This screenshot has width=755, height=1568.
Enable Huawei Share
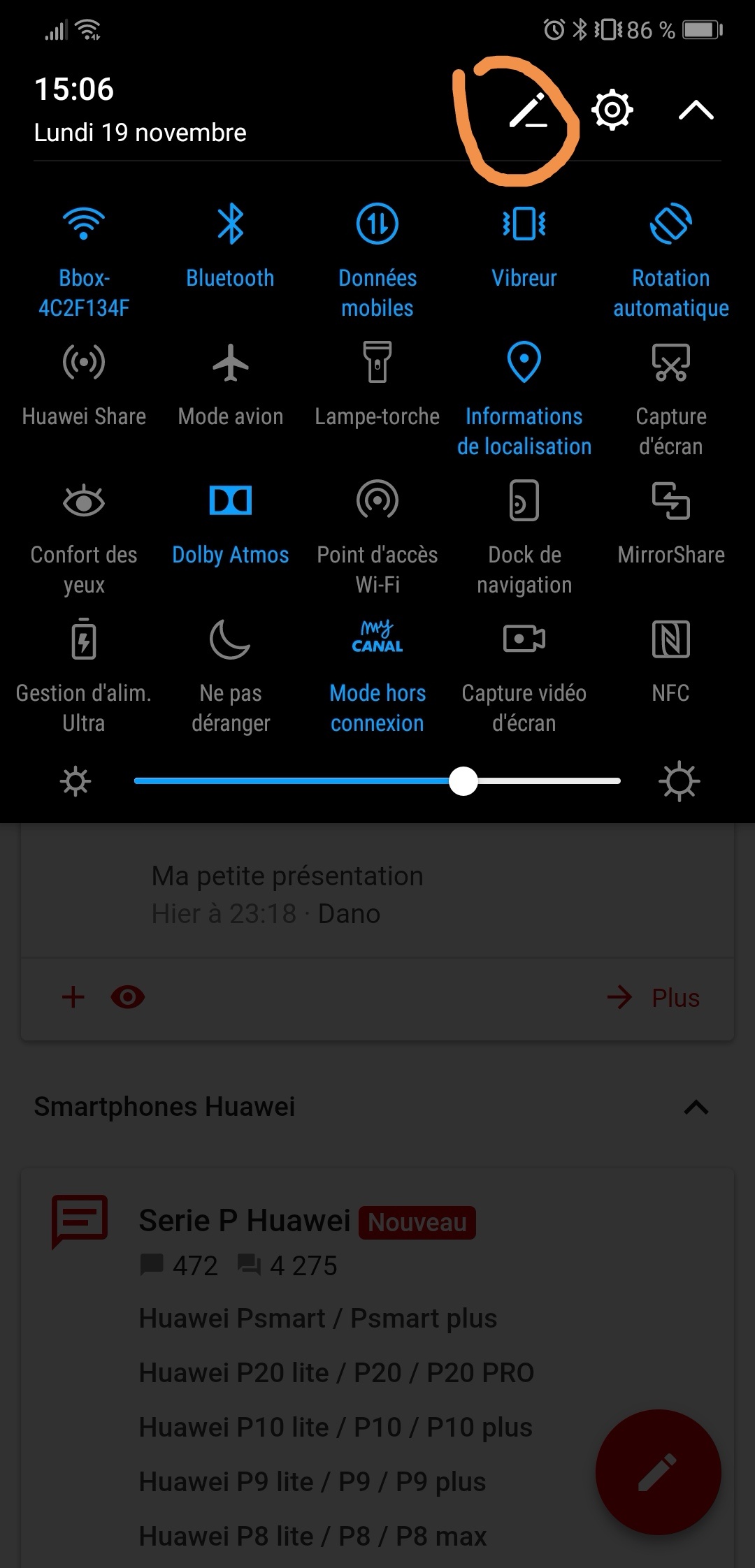pos(84,363)
